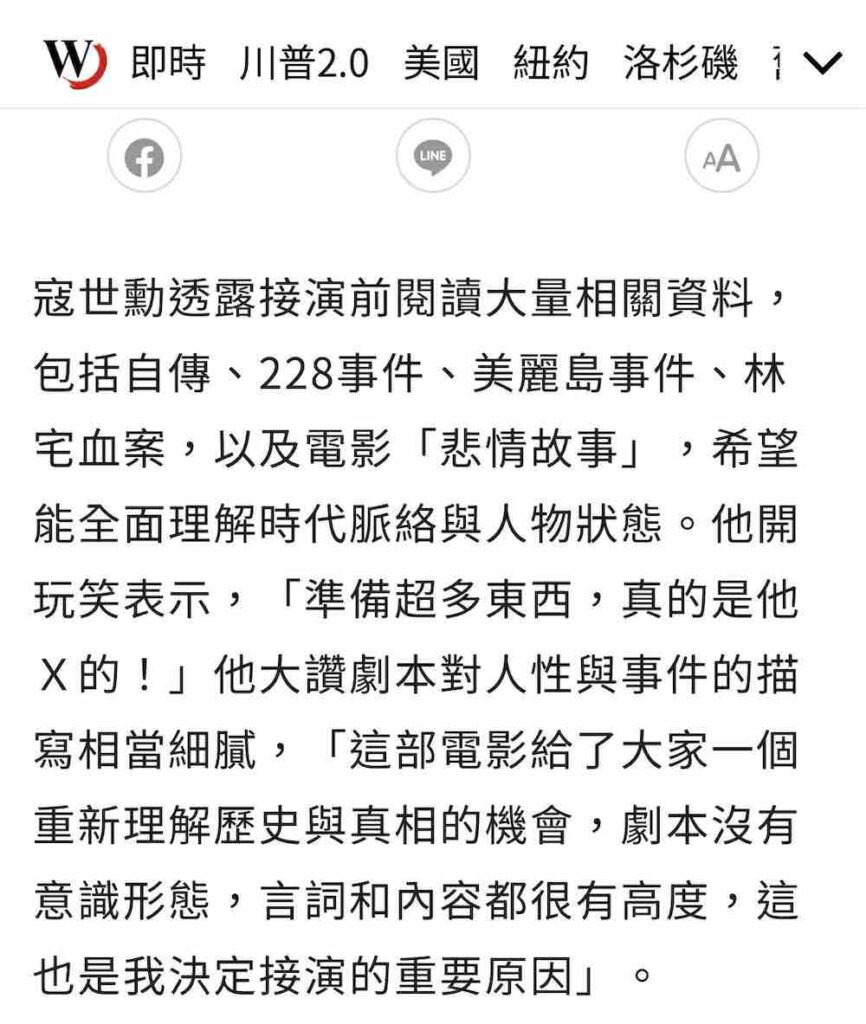
Task: Switch to the 美國 tab
Action: click(x=441, y=64)
